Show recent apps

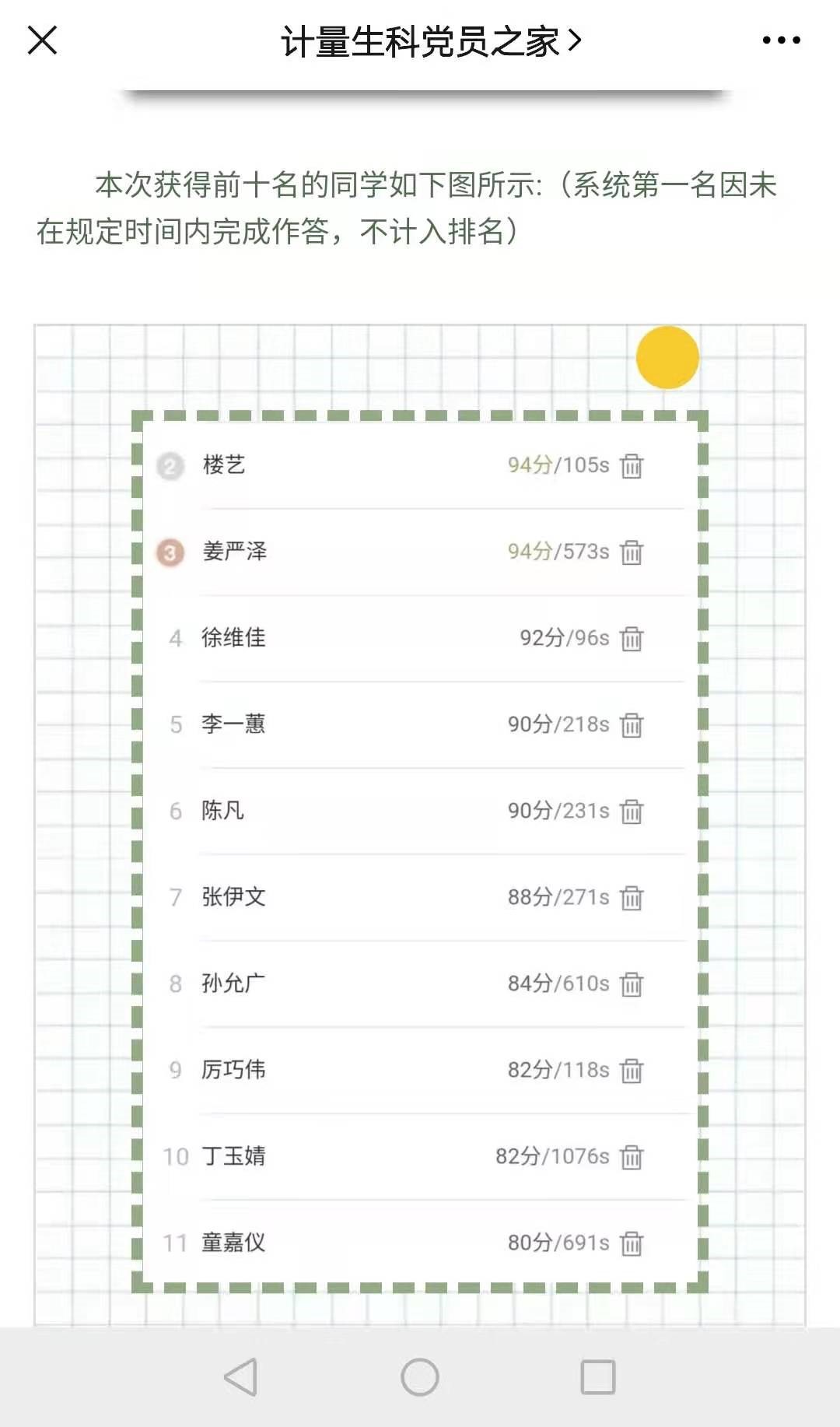(598, 1376)
